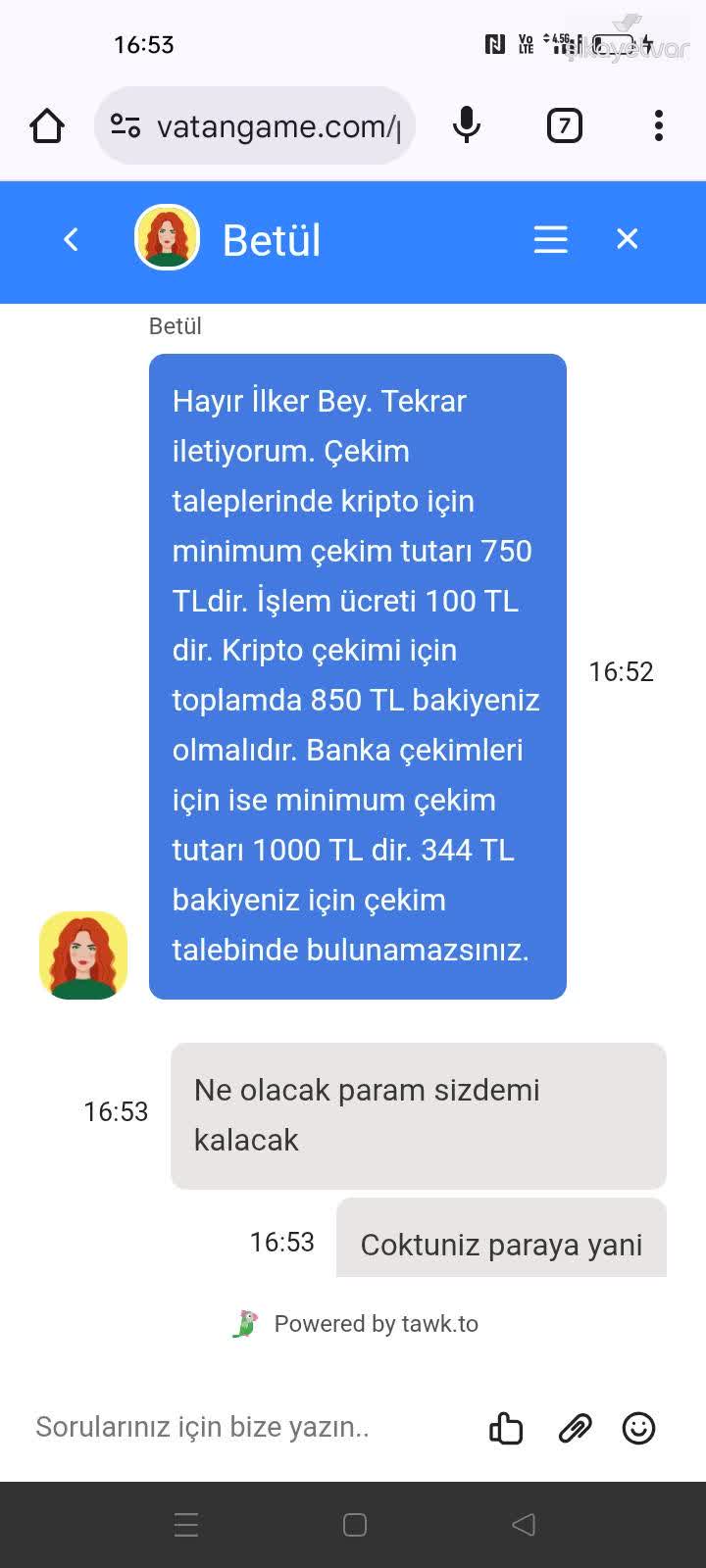Go back from Betül's chat
The width and height of the screenshot is (706, 1568).
(x=71, y=239)
